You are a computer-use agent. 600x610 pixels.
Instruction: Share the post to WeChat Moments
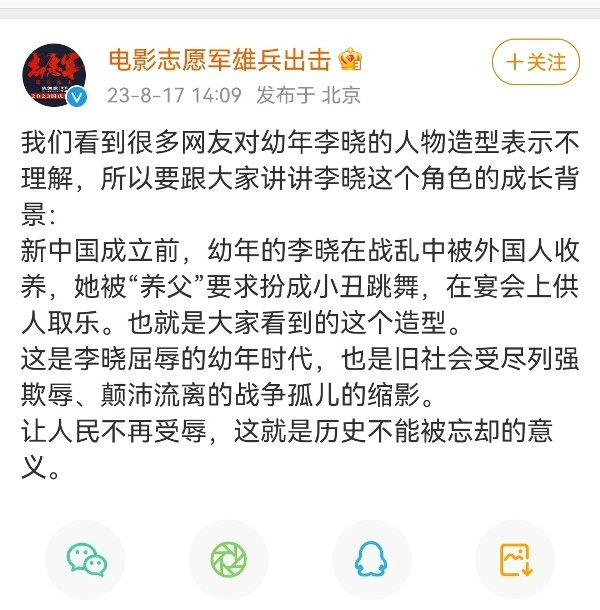tap(229, 558)
